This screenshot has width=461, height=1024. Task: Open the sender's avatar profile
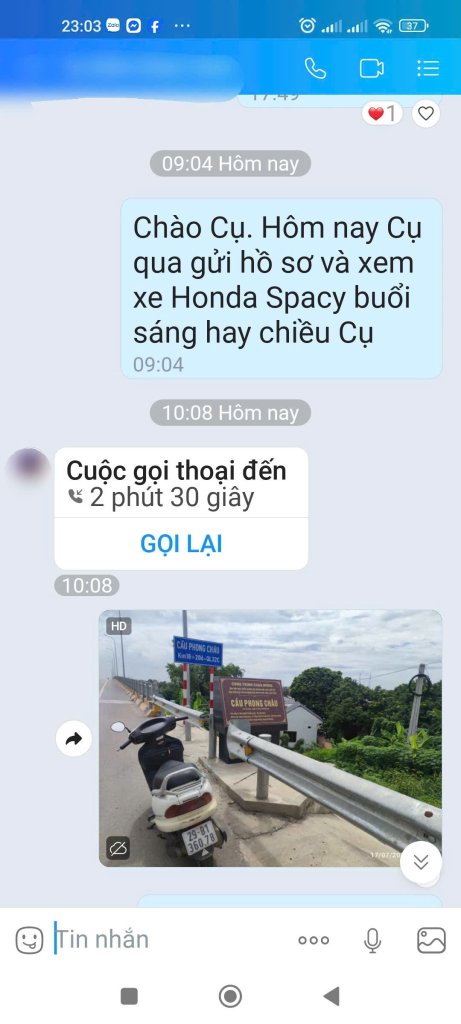coord(27,468)
